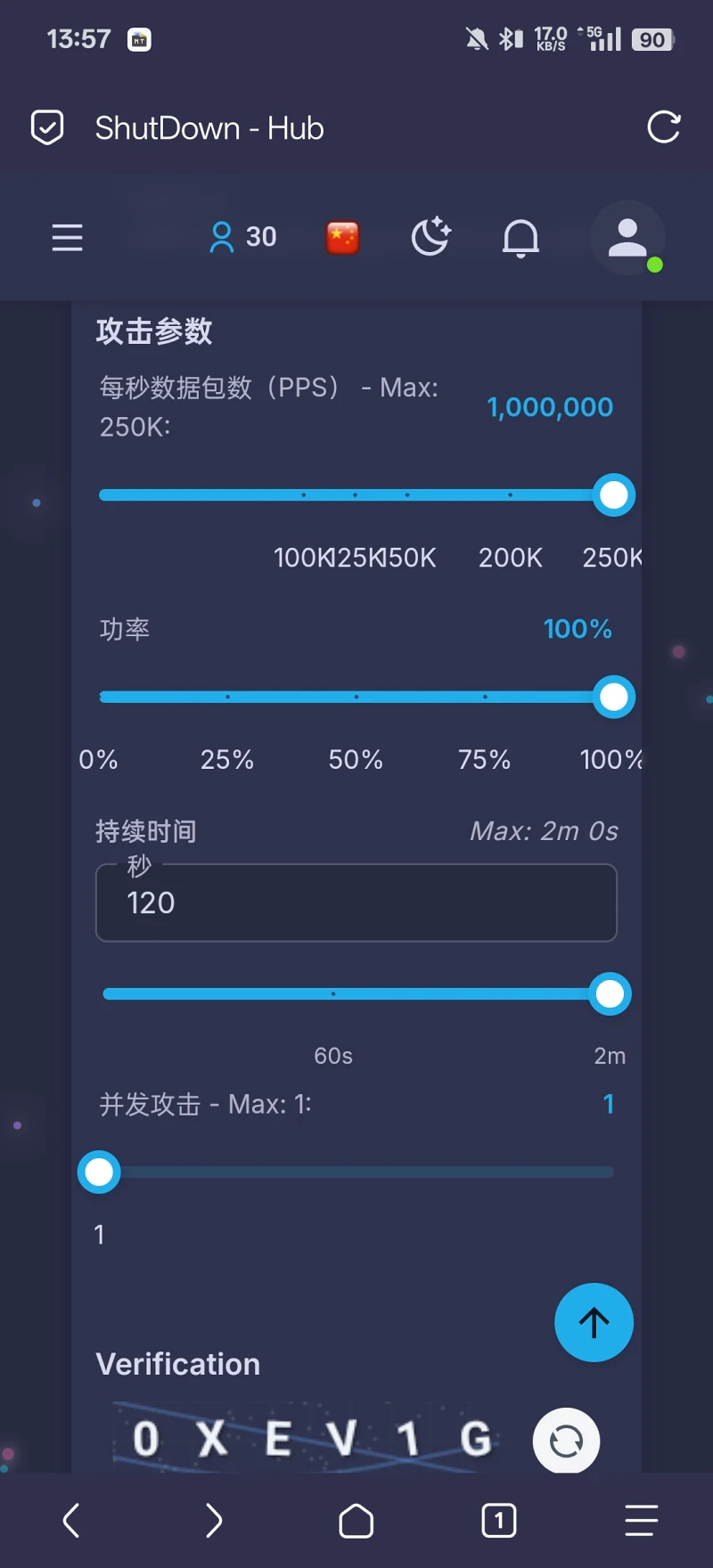Open the Chinese flag language selector

pyautogui.click(x=342, y=238)
